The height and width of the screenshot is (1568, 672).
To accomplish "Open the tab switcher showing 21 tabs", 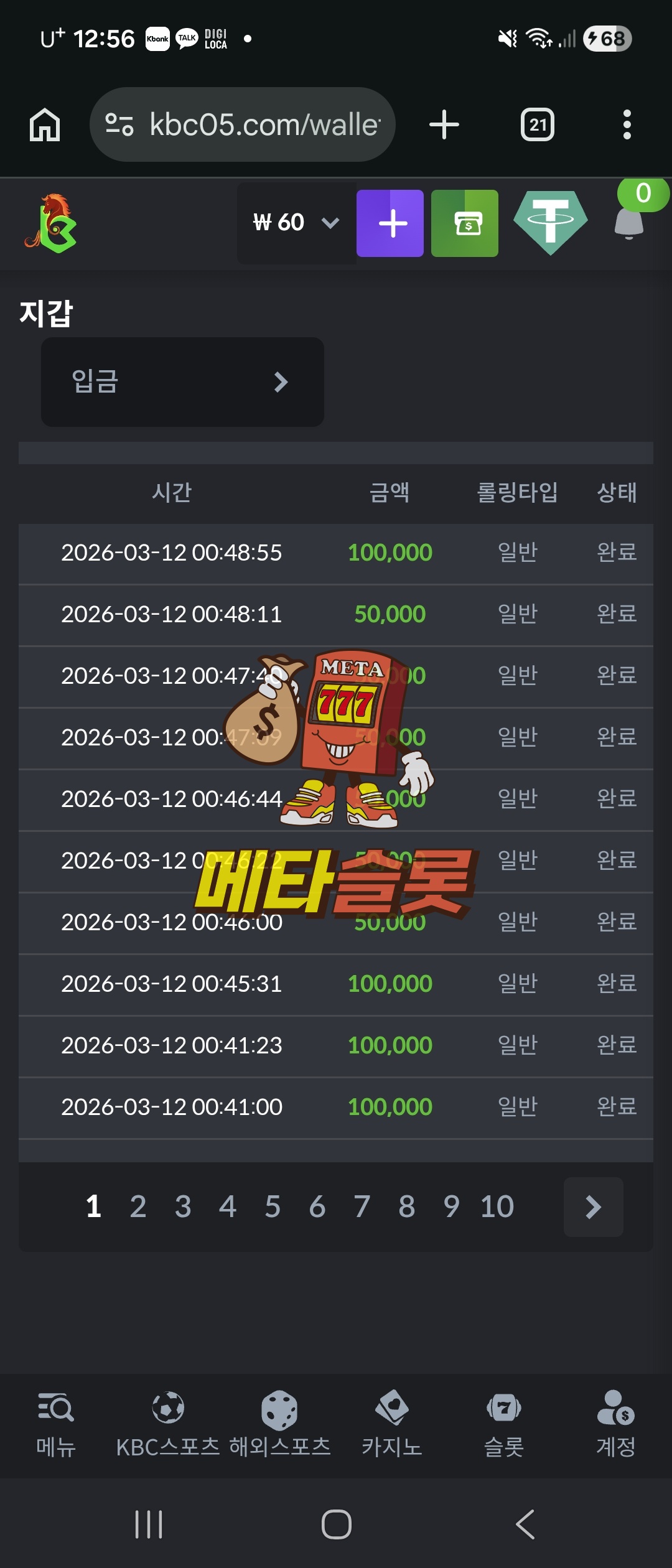I will pyautogui.click(x=538, y=124).
